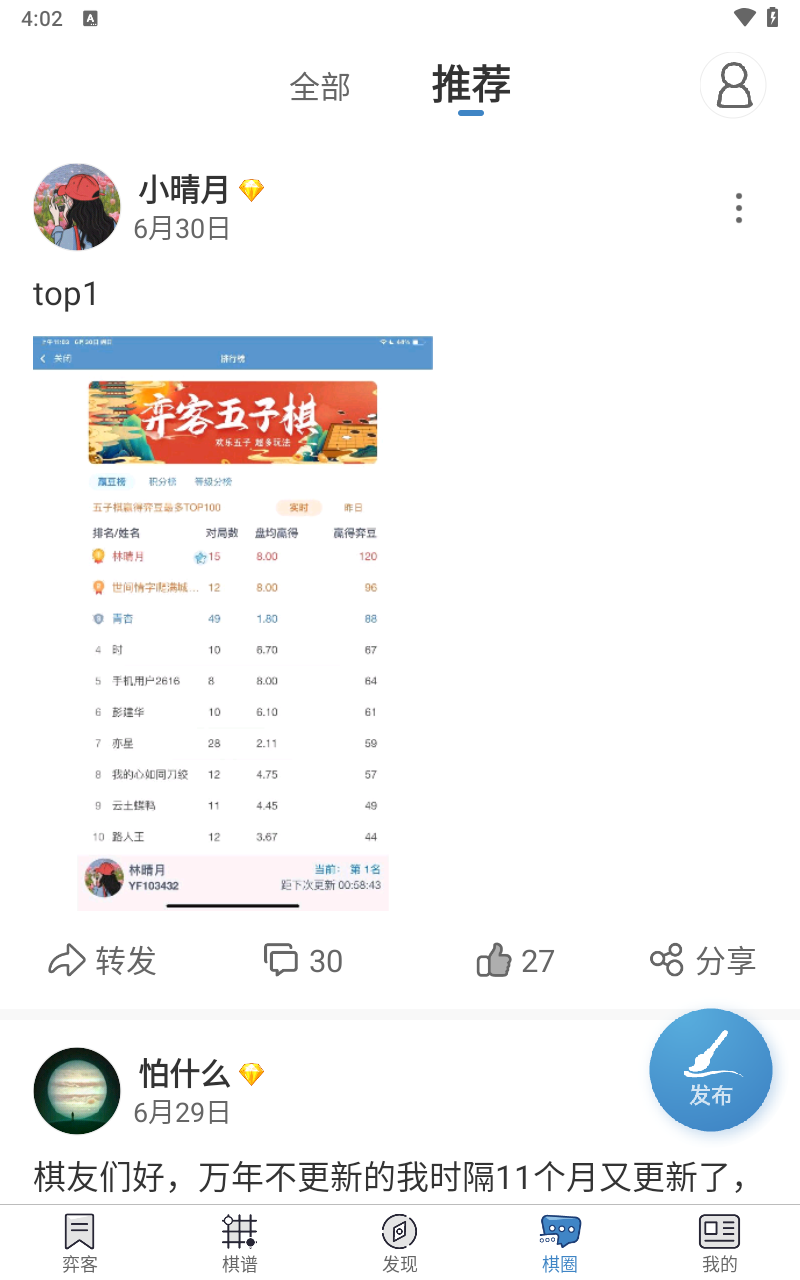
Task: Select the 棋圈 community icon
Action: pos(560,1240)
